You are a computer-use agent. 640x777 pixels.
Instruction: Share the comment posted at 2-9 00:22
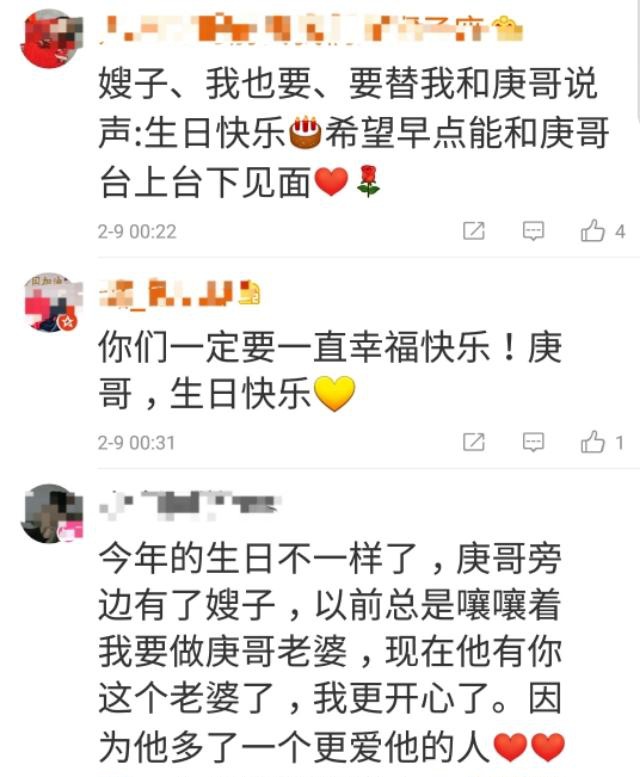coord(474,231)
